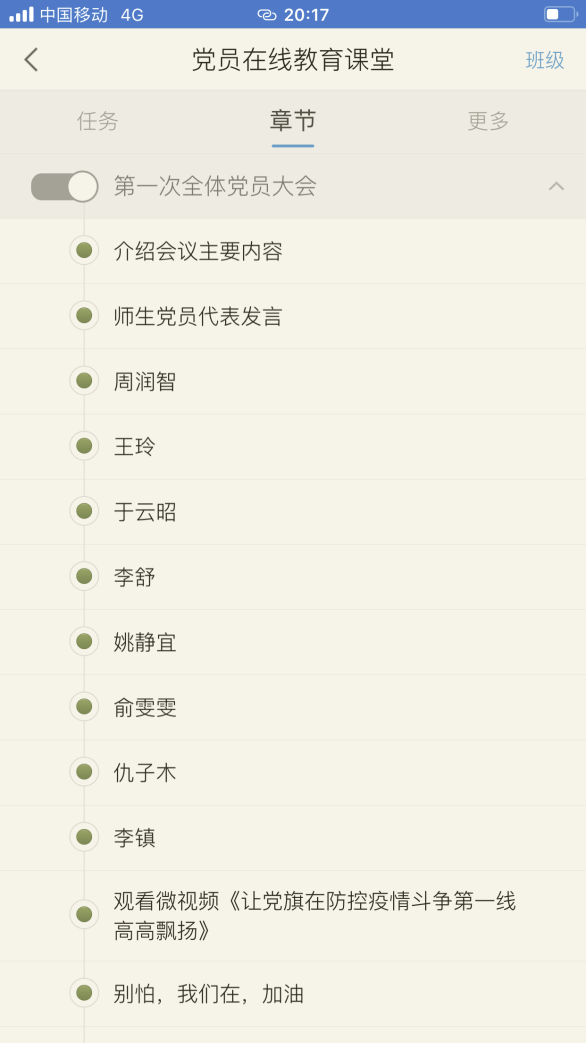Open 观看微视频《让党旗在防控疫情斗争第一线高高飘扬》
Image resolution: width=586 pixels, height=1043 pixels.
click(x=293, y=916)
